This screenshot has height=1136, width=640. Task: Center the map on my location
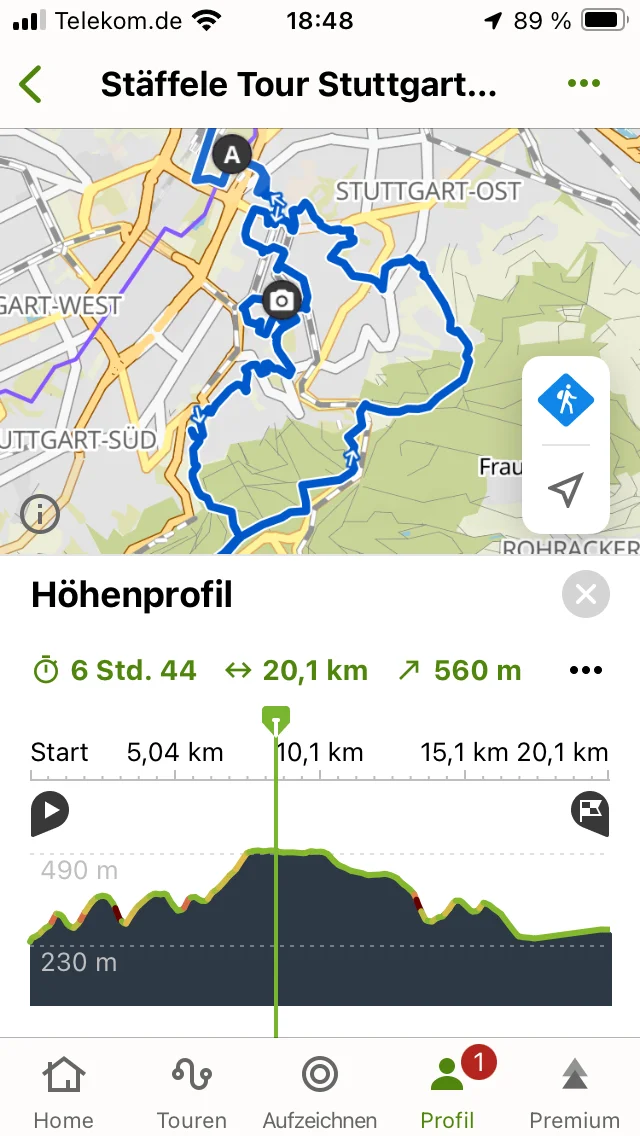click(566, 490)
